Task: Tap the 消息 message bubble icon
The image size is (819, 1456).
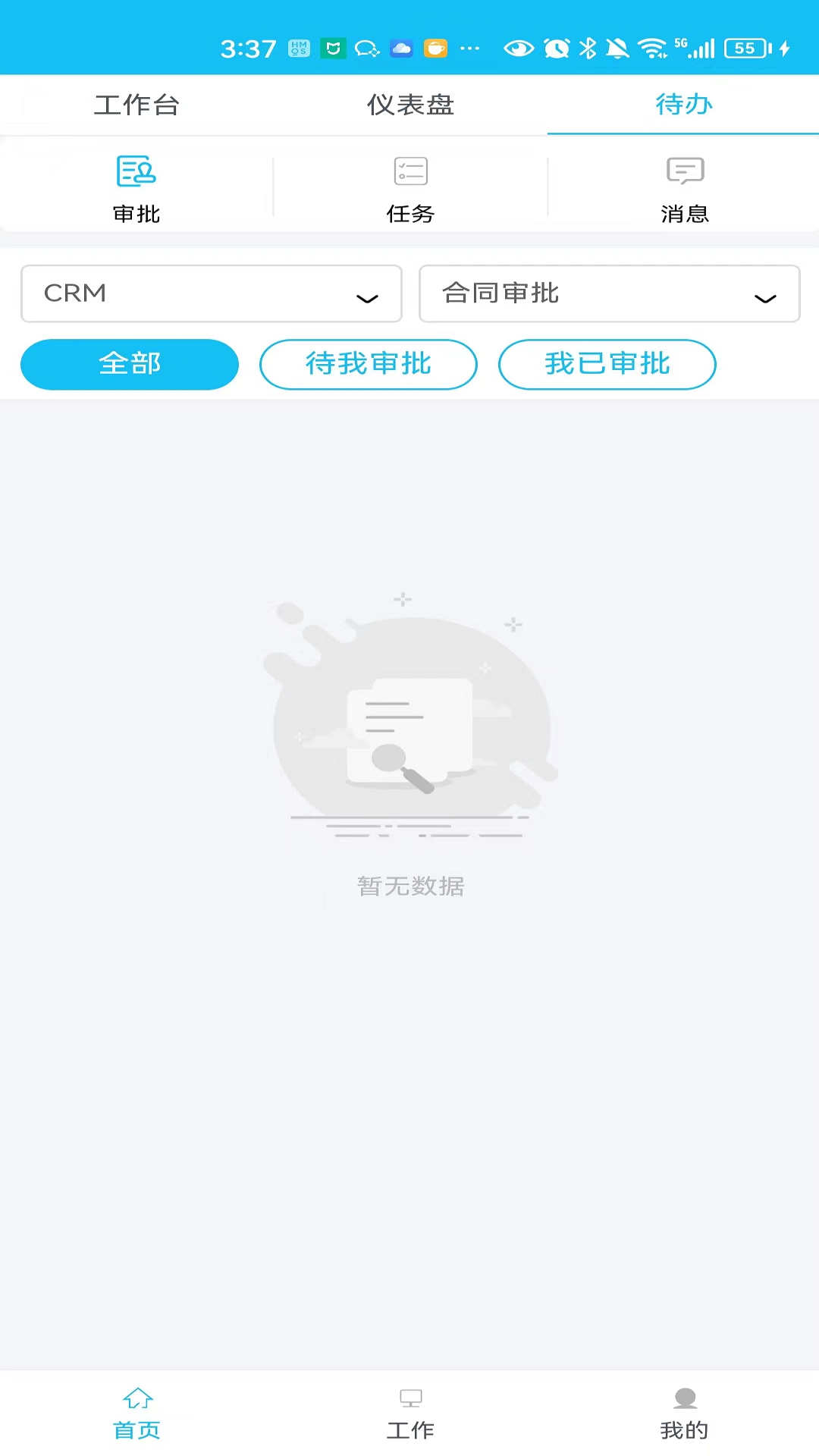Action: point(685,172)
